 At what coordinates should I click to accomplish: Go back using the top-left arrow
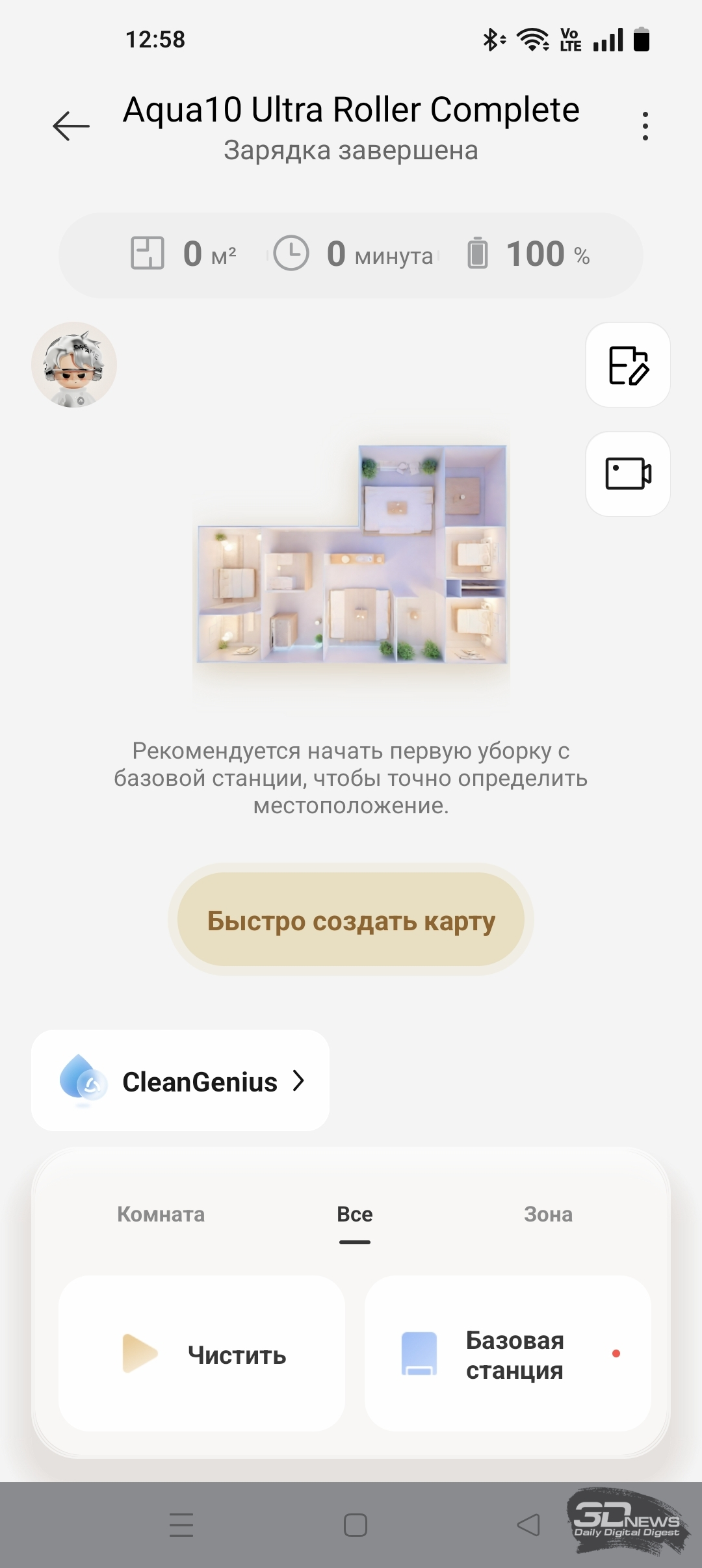click(71, 126)
